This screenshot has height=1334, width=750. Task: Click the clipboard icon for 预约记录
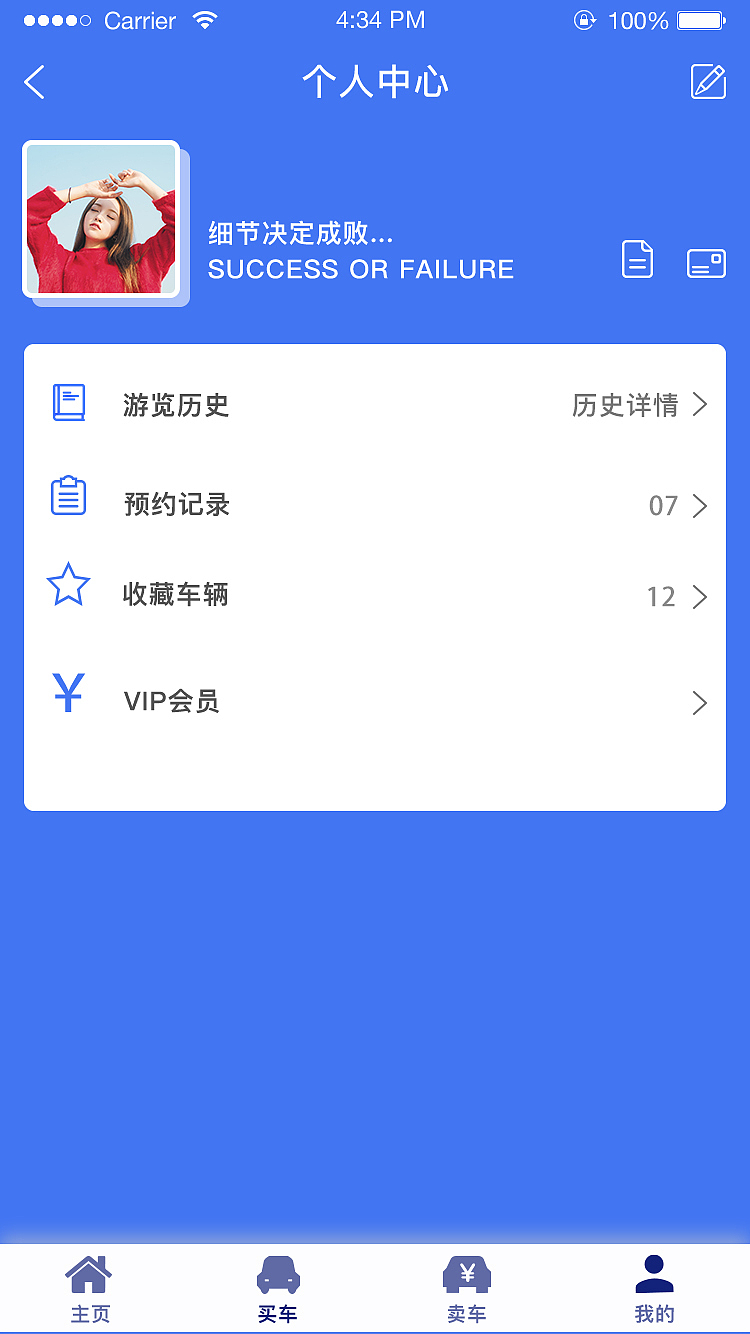68,494
